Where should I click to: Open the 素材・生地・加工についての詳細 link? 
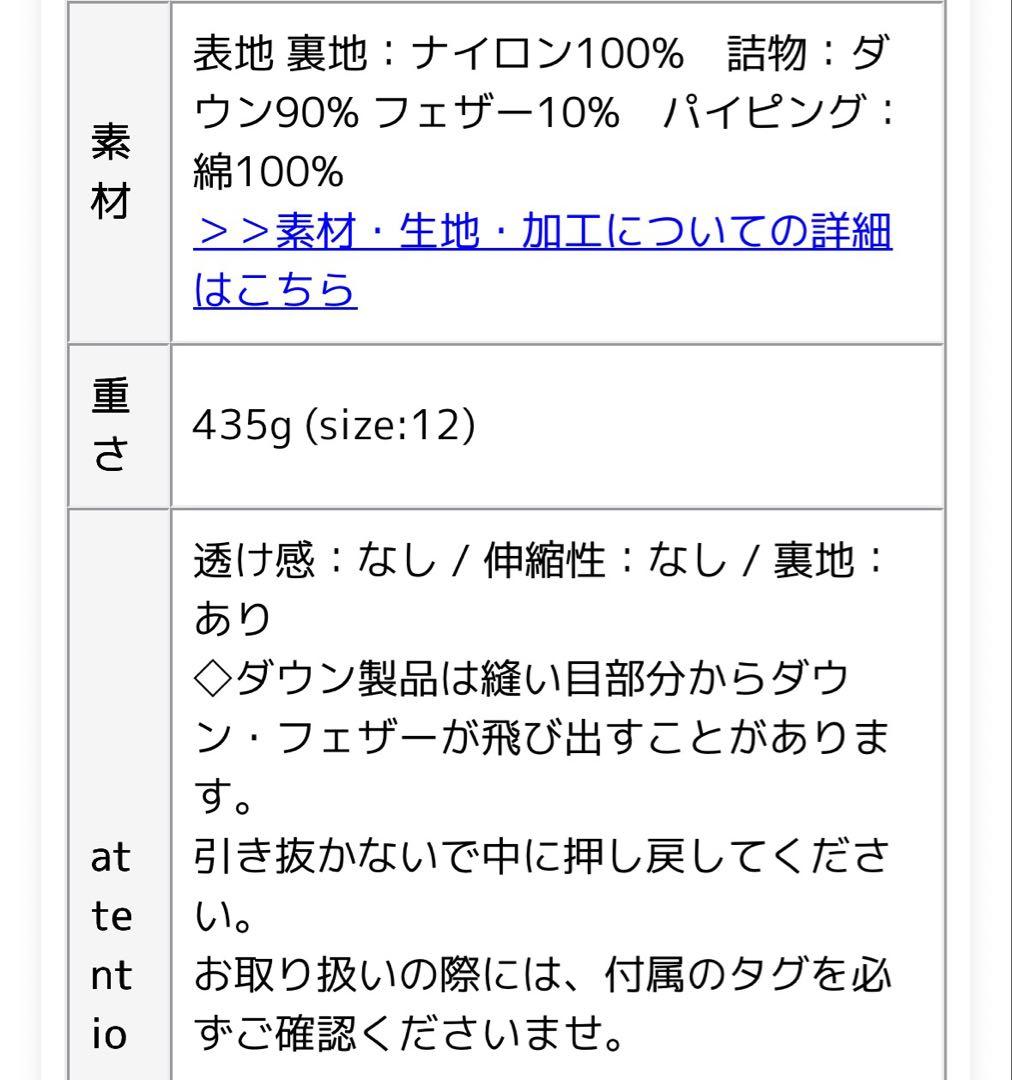coord(541,234)
